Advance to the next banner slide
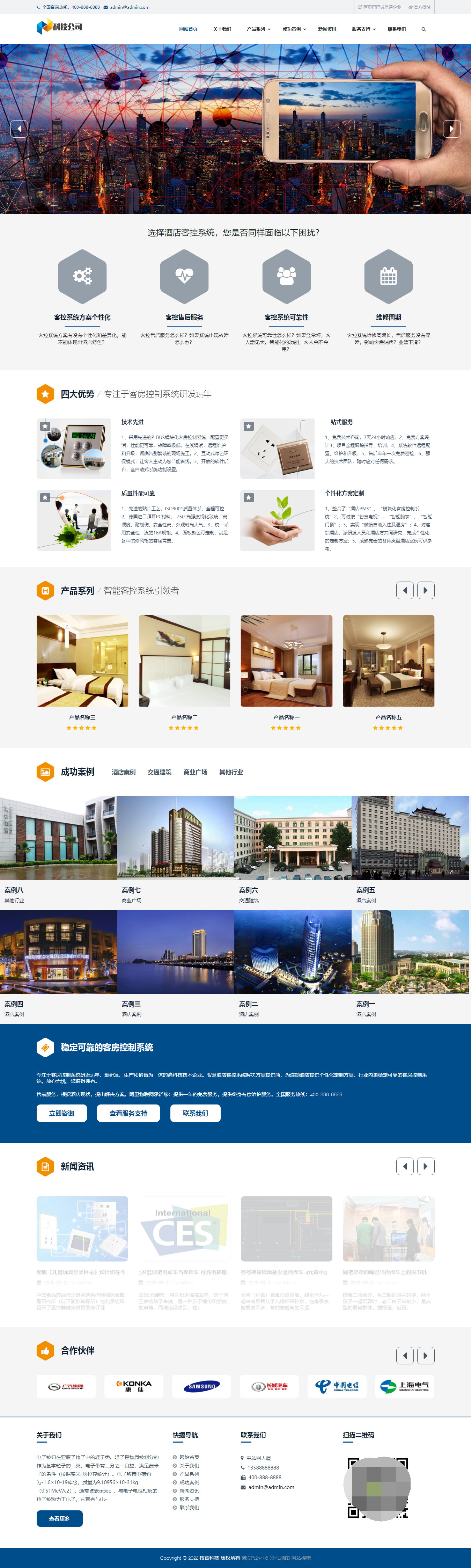Image resolution: width=471 pixels, height=1568 pixels. pos(451,129)
